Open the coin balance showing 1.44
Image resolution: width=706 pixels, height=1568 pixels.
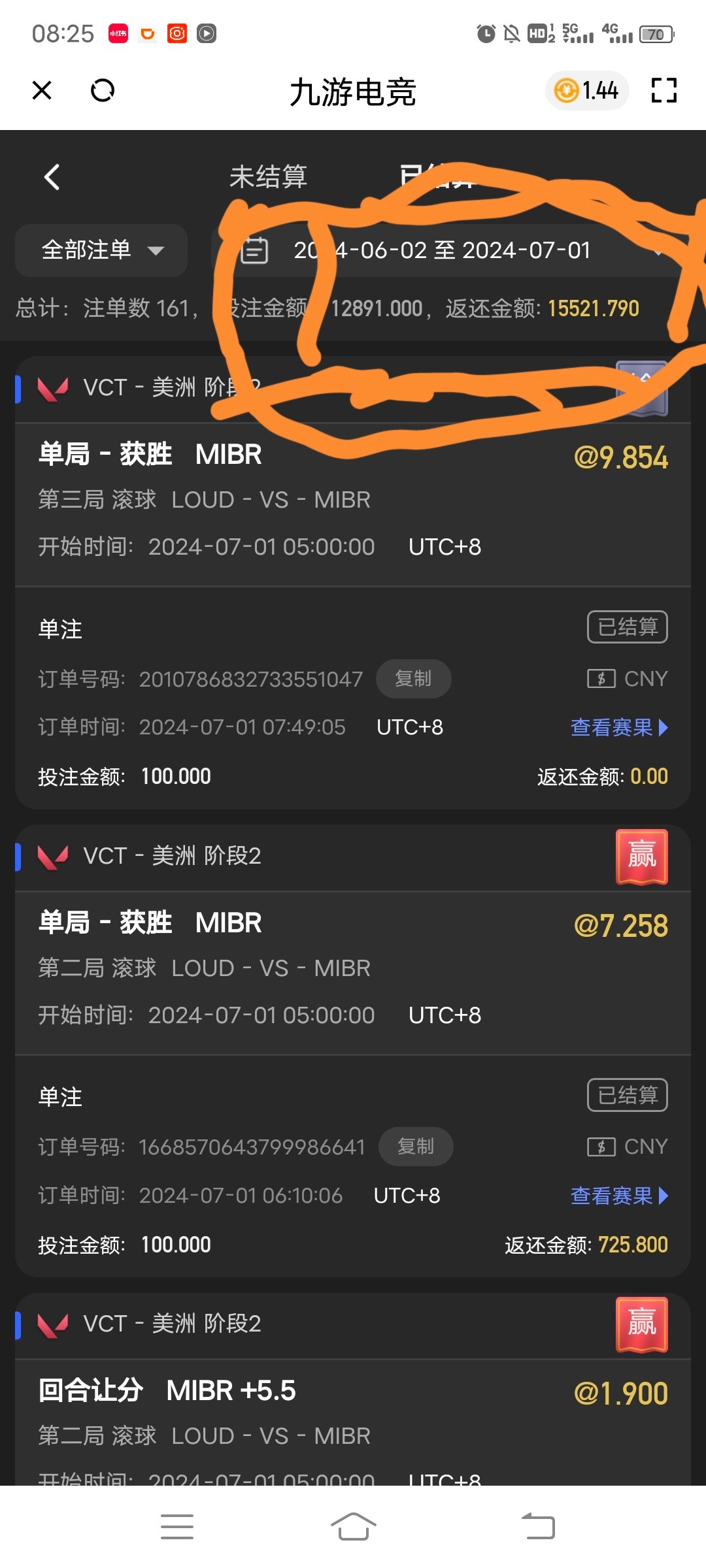pyautogui.click(x=586, y=90)
